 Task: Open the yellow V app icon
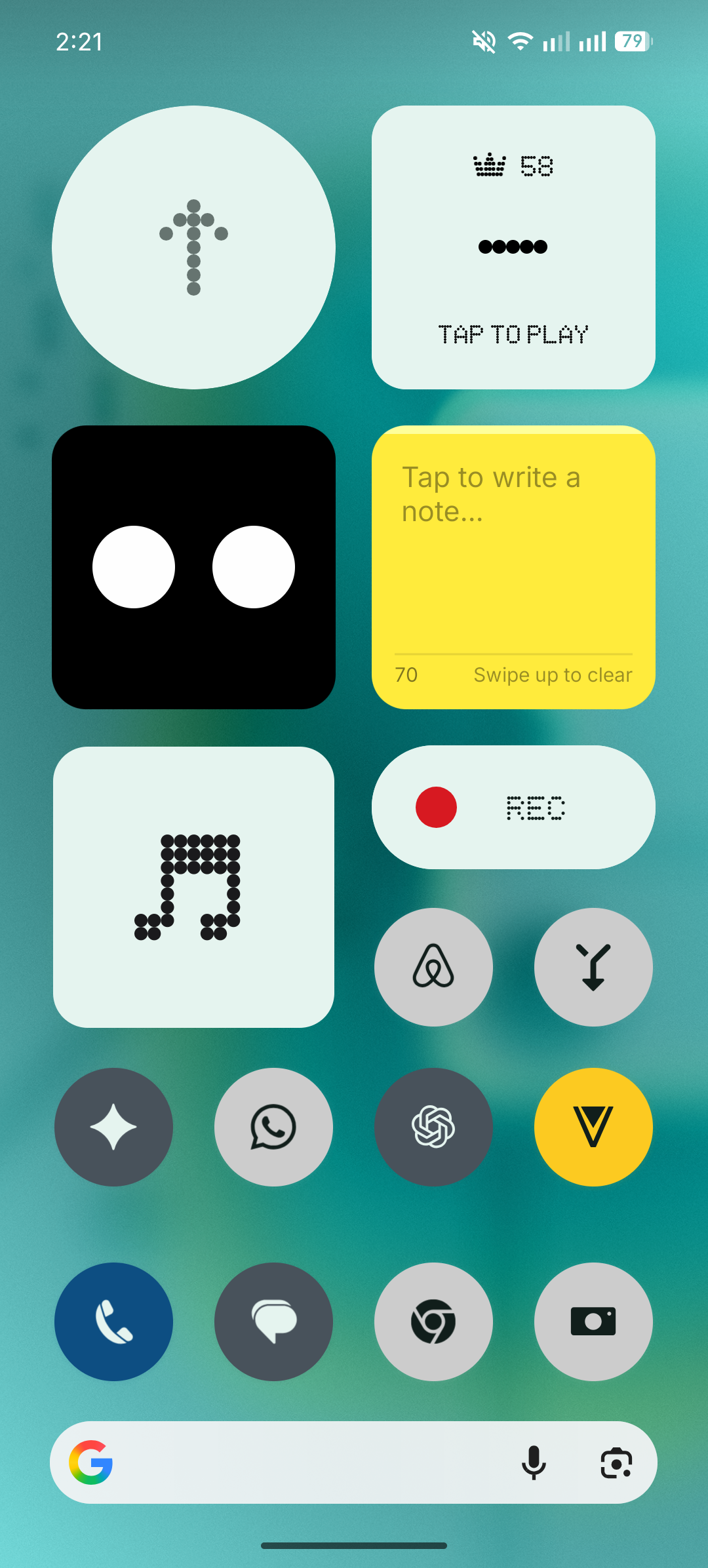pos(593,1127)
